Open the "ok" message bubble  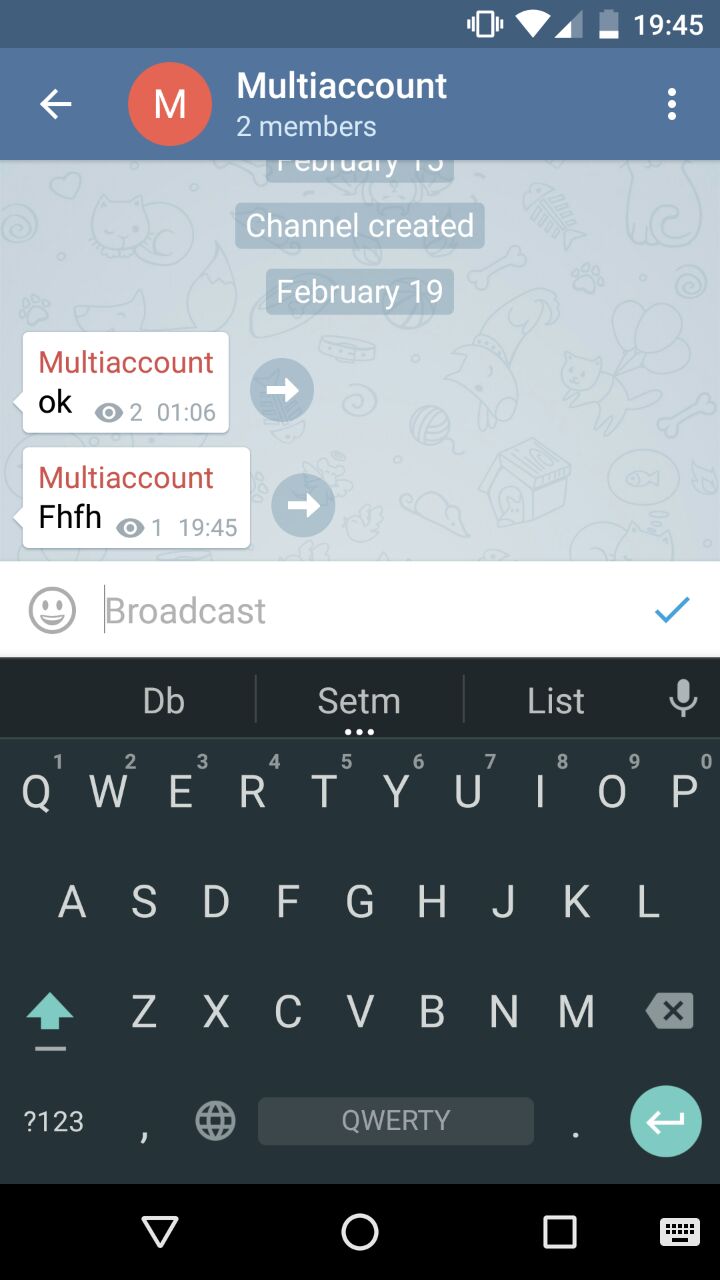tap(125, 383)
